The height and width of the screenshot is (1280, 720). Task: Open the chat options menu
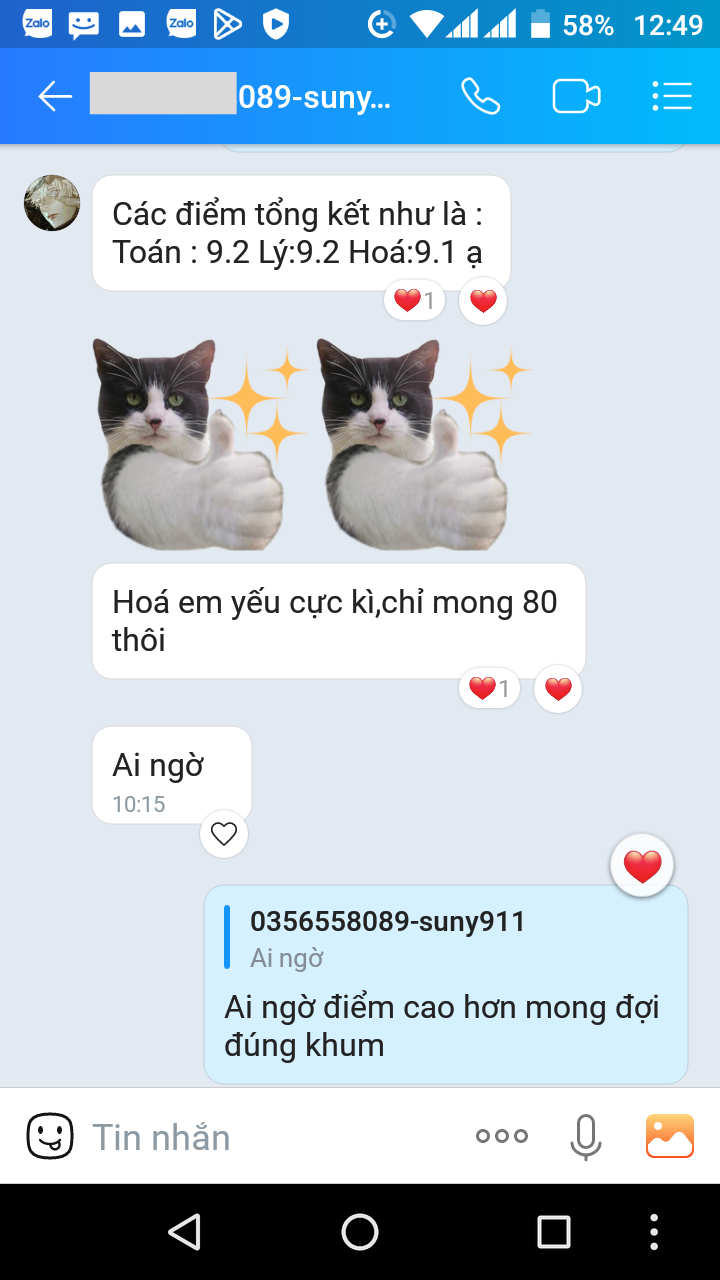[672, 96]
